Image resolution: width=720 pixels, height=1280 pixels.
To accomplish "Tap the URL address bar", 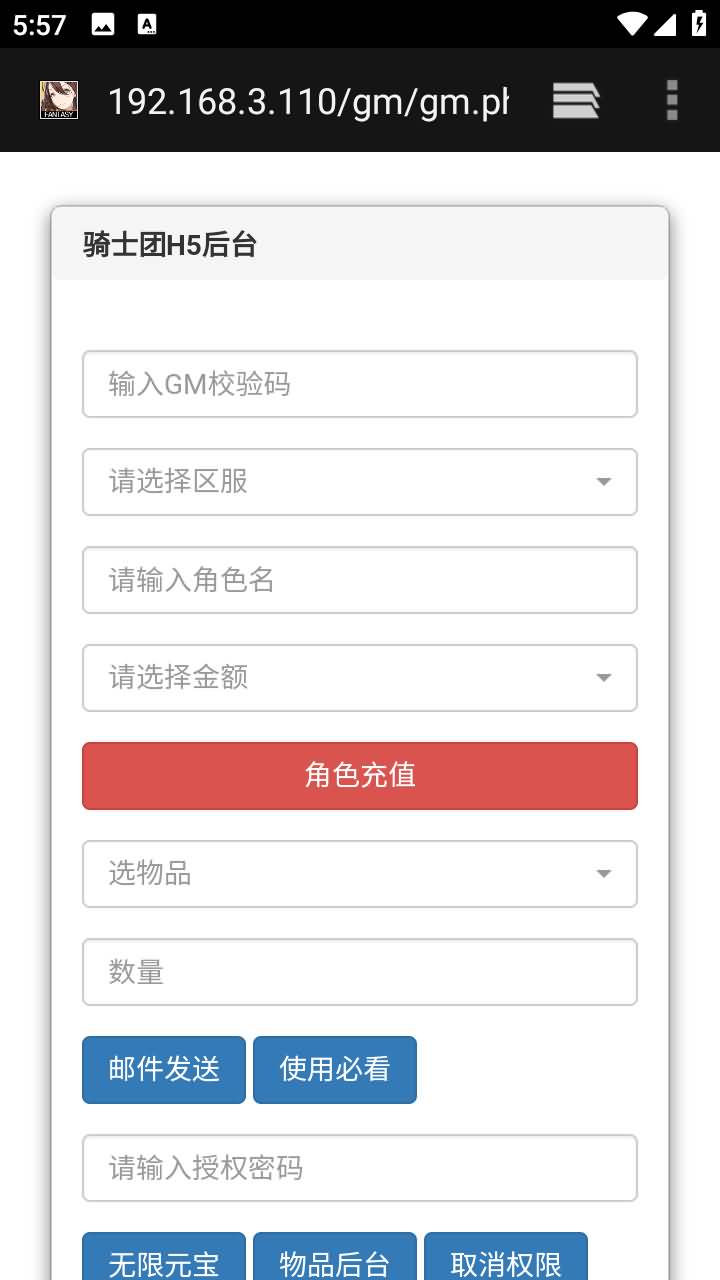I will (x=308, y=101).
